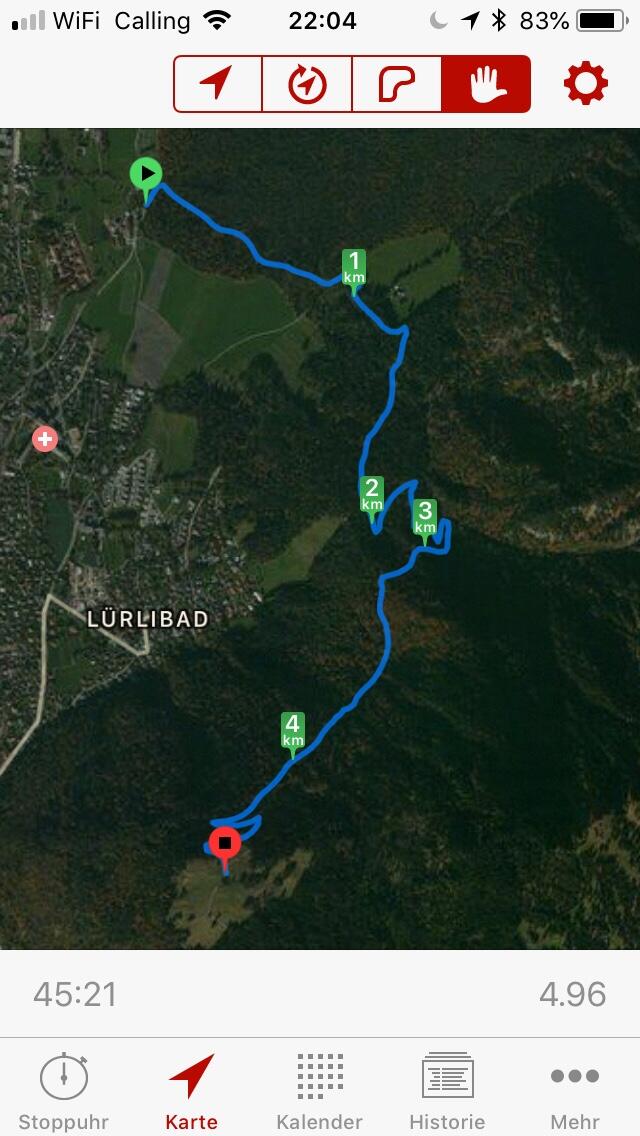Select the route overview map mode

point(397,84)
